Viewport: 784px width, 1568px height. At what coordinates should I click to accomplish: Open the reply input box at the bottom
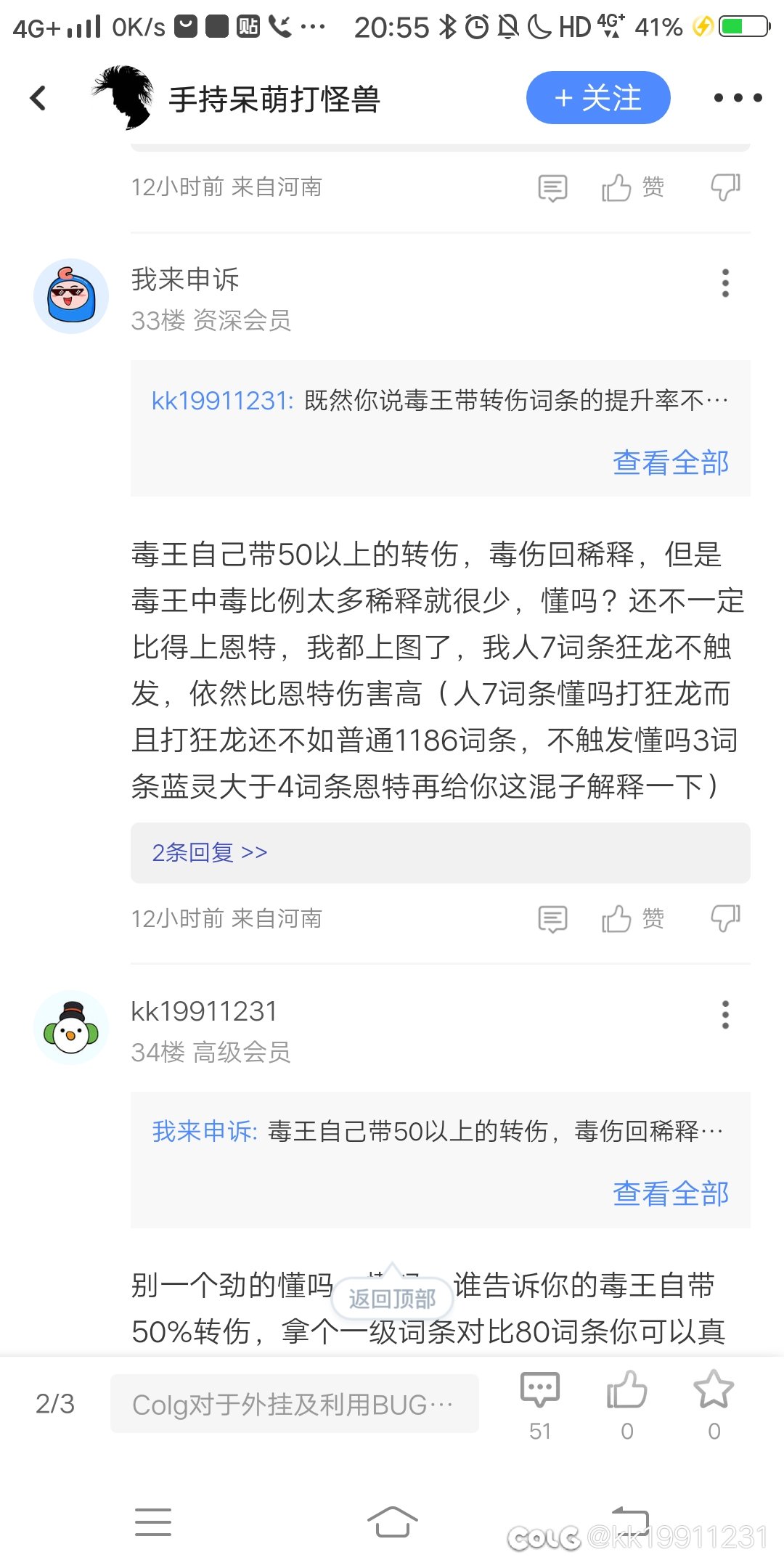[x=295, y=1404]
